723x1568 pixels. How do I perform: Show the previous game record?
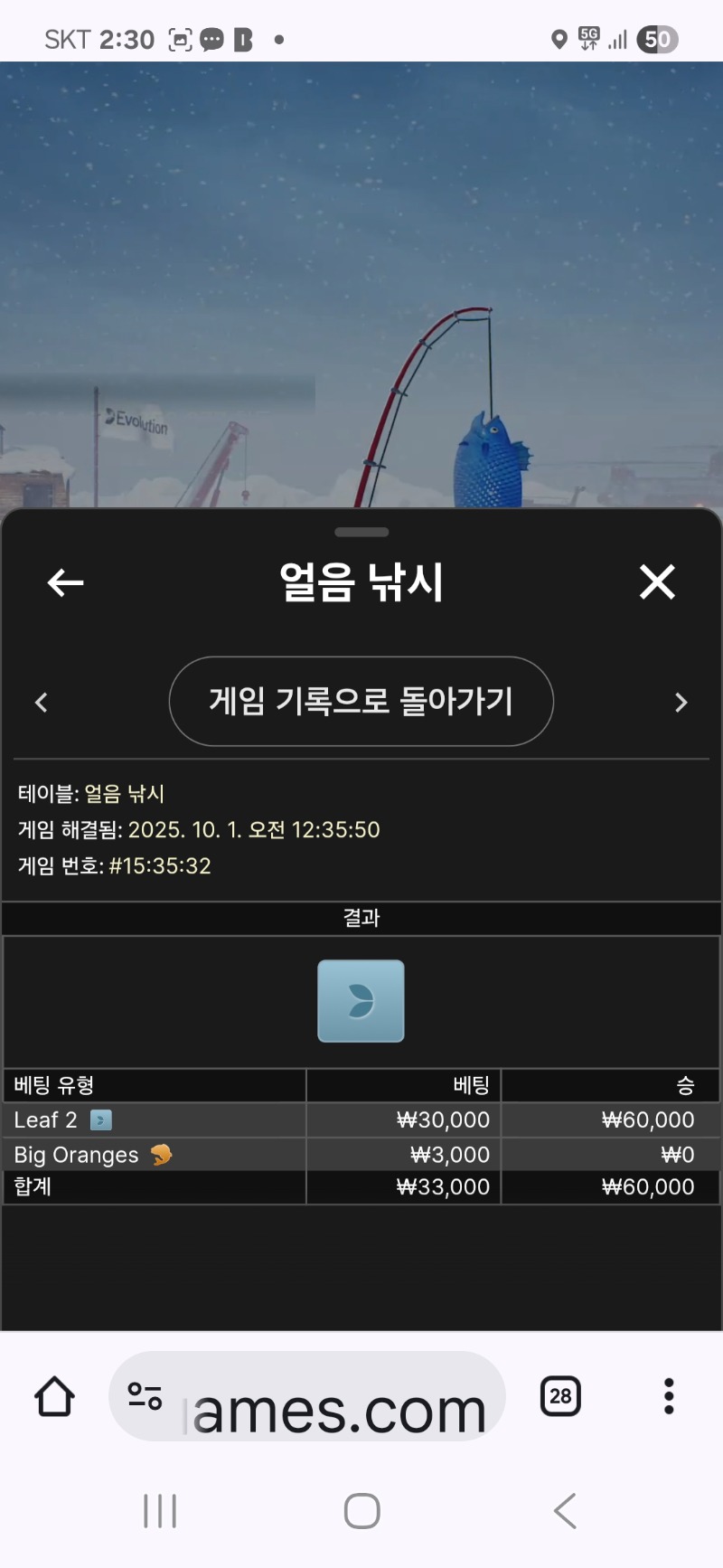[42, 703]
